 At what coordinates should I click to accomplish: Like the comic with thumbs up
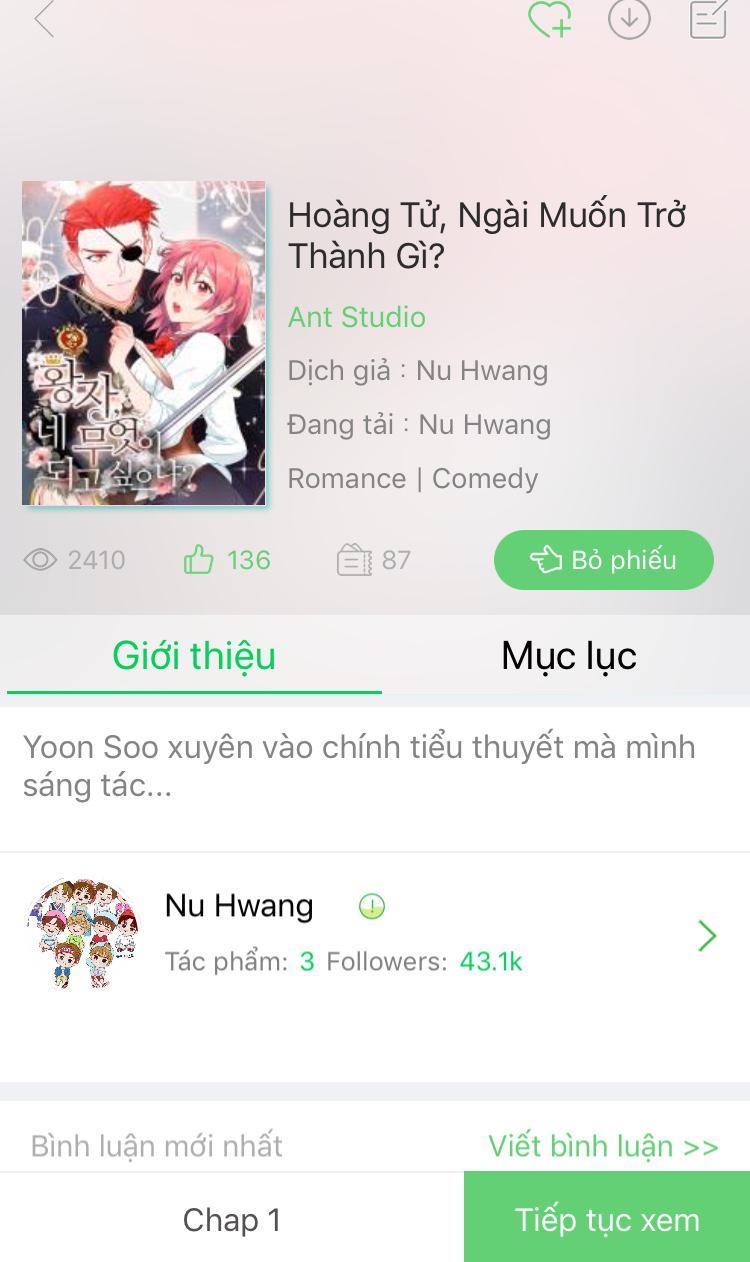tap(199, 560)
